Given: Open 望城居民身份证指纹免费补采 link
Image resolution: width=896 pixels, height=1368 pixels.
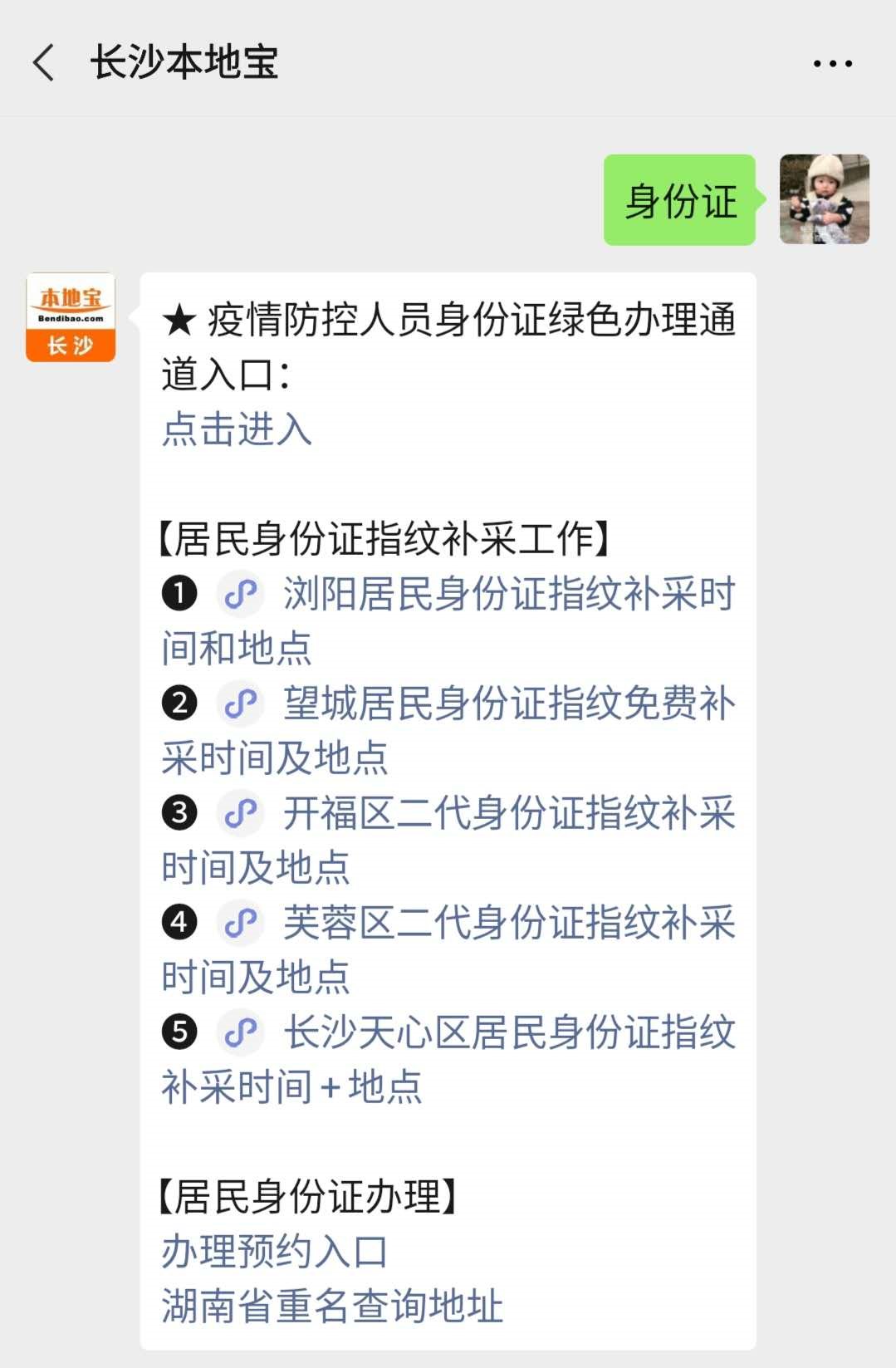Looking at the screenshot, I should [508, 704].
